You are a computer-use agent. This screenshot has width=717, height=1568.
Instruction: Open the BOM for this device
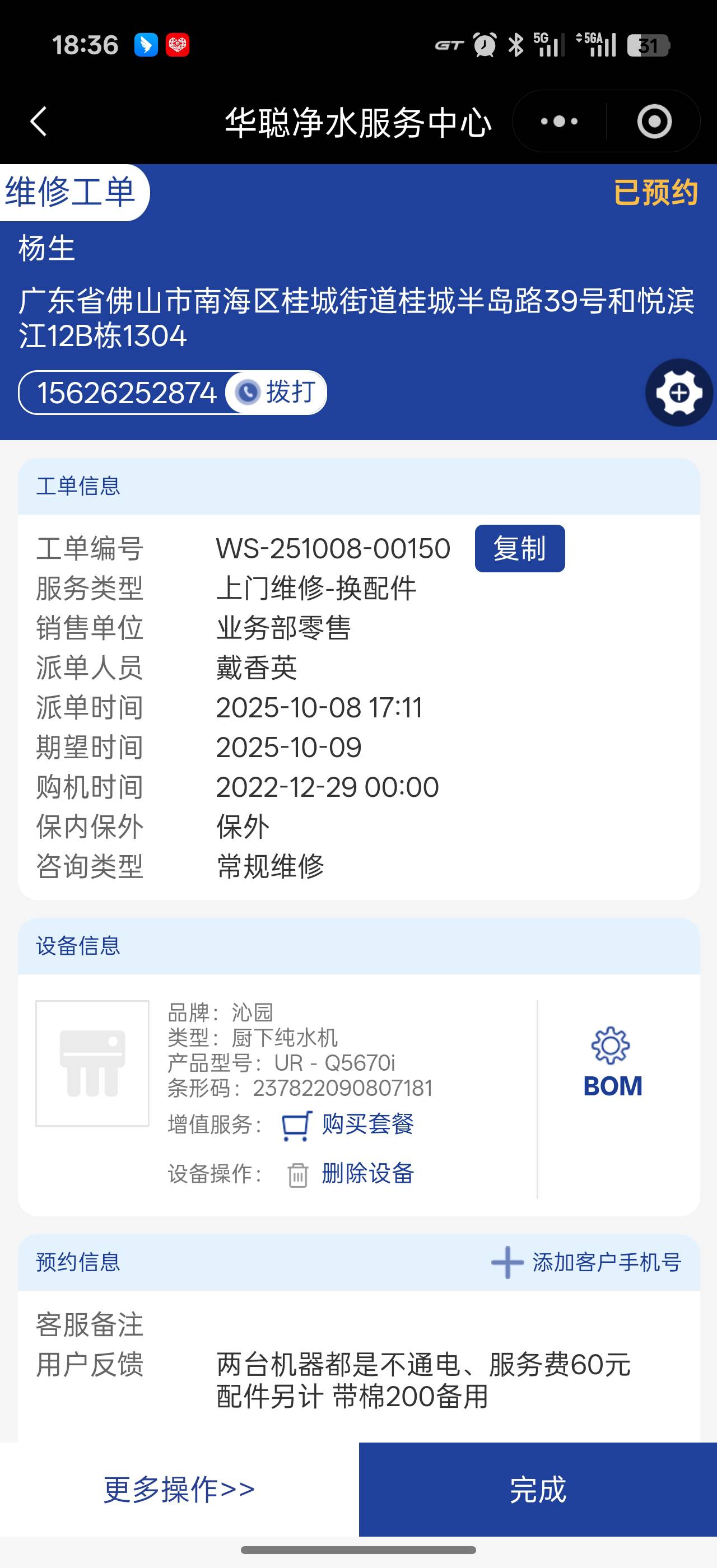(612, 1063)
